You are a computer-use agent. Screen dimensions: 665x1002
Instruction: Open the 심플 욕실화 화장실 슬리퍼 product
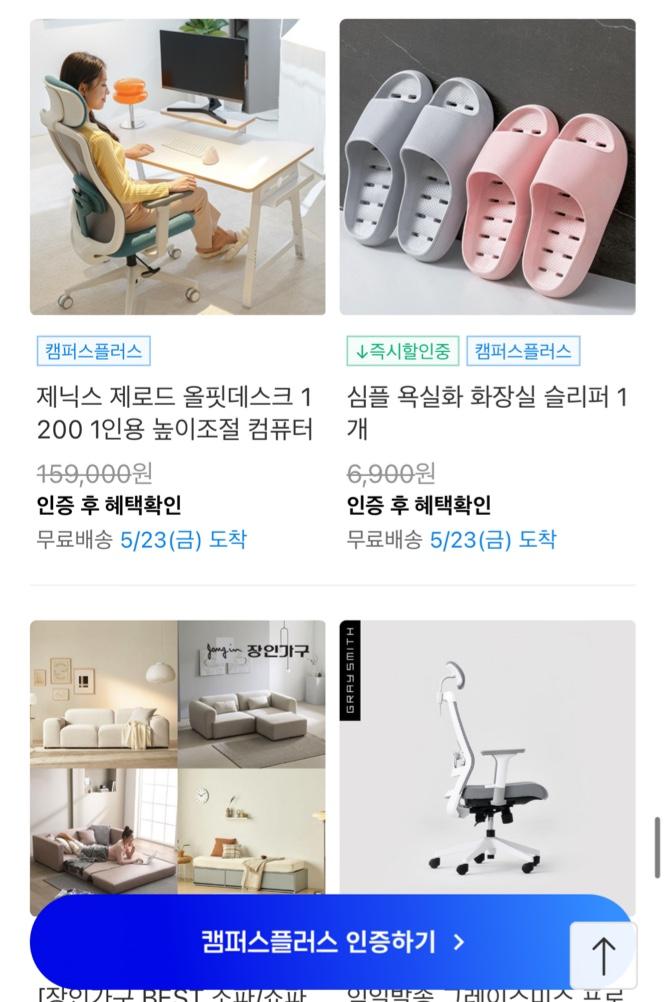point(487,167)
